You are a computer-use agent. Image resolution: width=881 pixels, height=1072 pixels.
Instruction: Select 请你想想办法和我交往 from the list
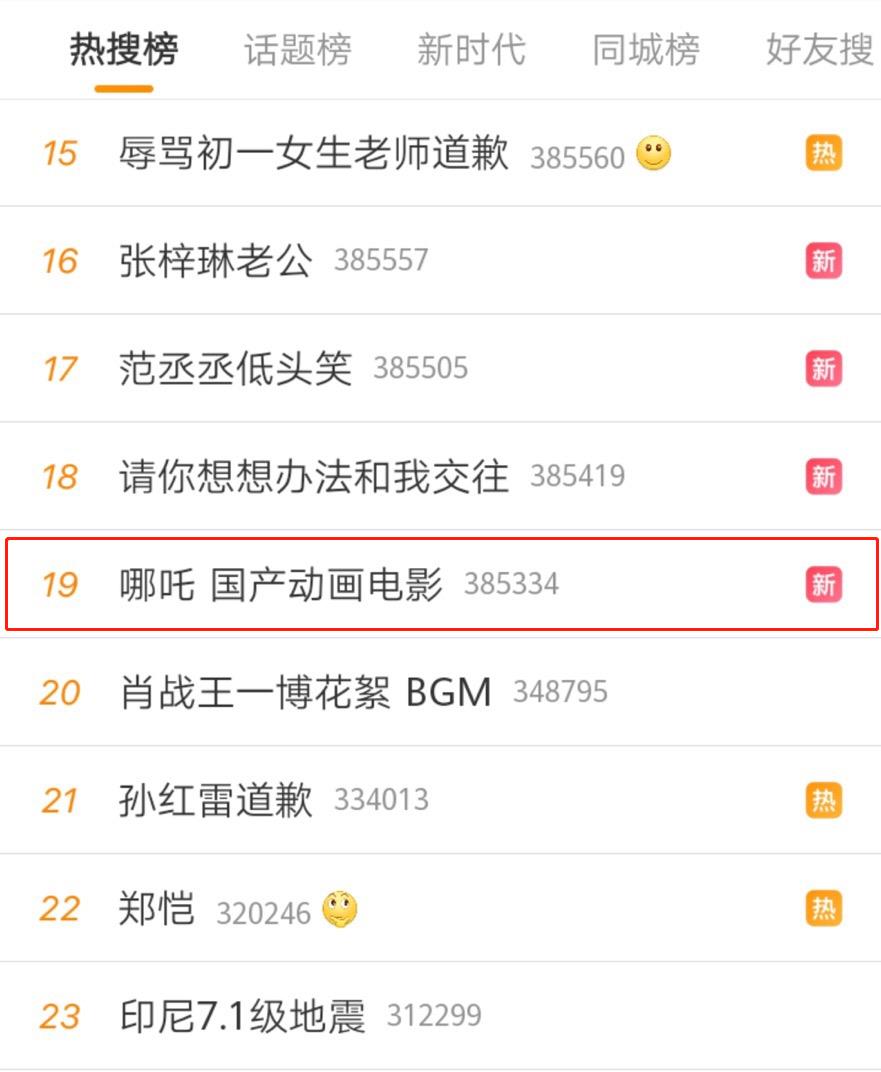(x=313, y=476)
